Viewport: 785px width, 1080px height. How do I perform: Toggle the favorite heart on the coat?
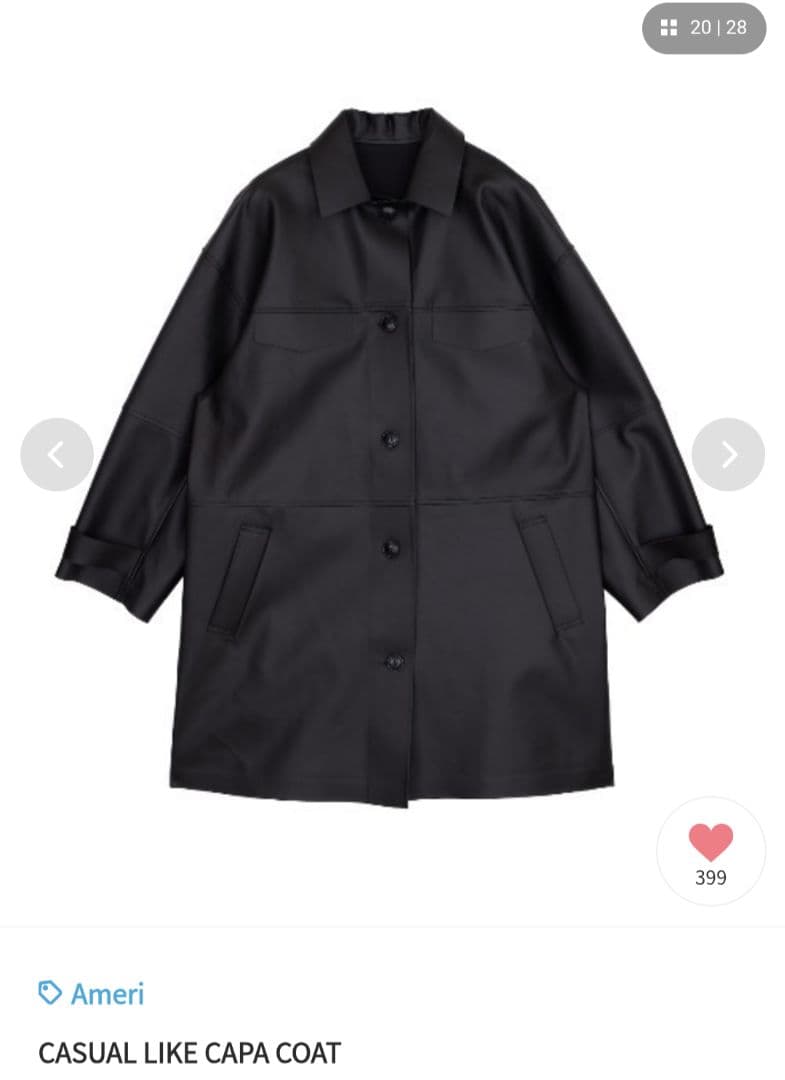711,841
